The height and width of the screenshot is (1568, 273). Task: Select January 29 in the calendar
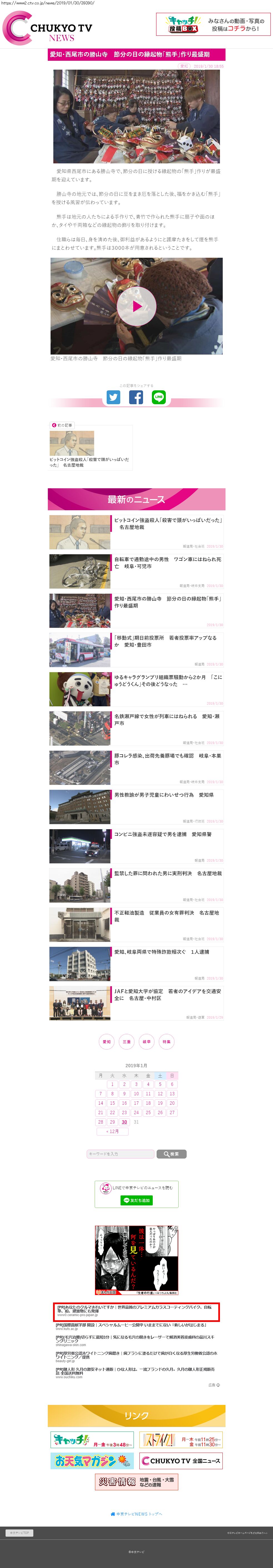[x=112, y=1122]
